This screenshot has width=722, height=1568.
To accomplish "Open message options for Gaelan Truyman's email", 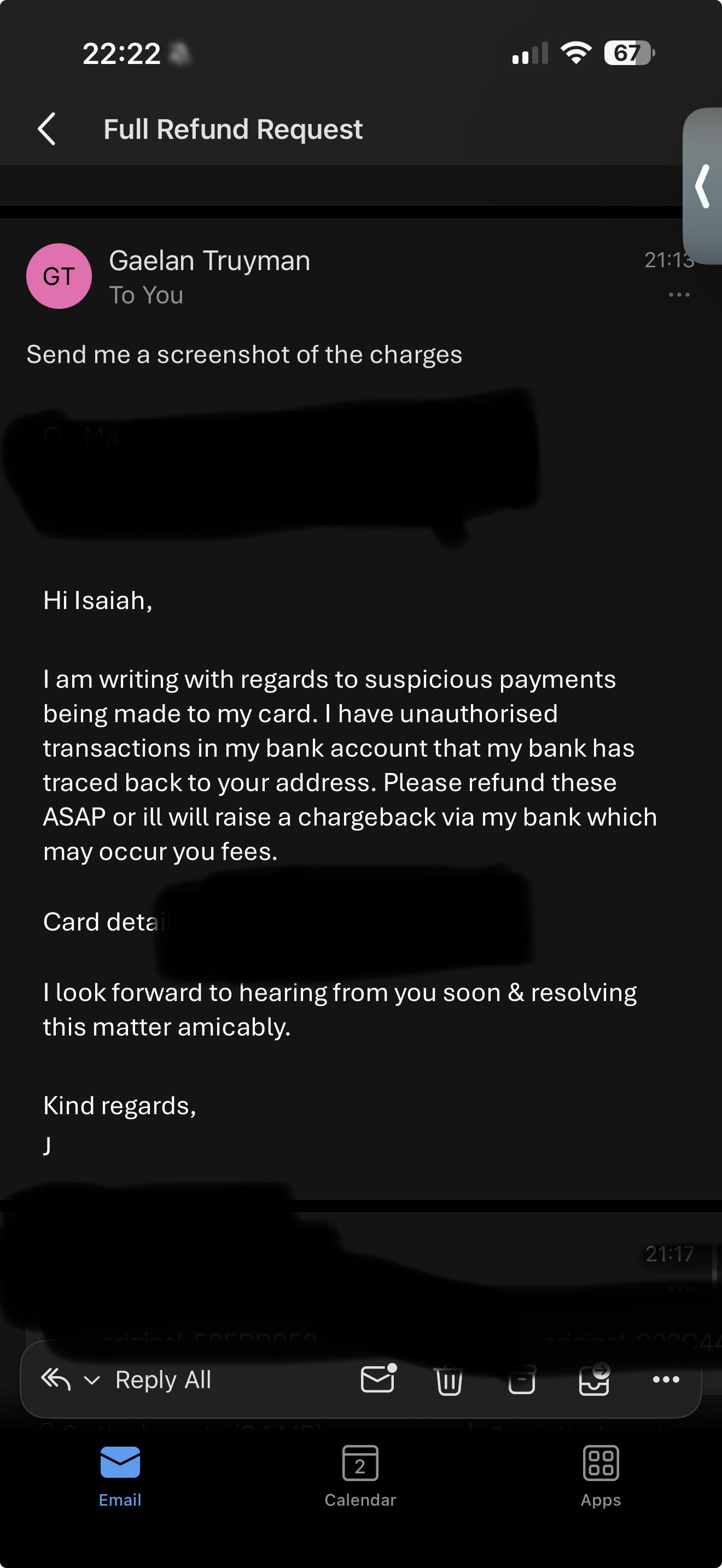I will pos(679,295).
